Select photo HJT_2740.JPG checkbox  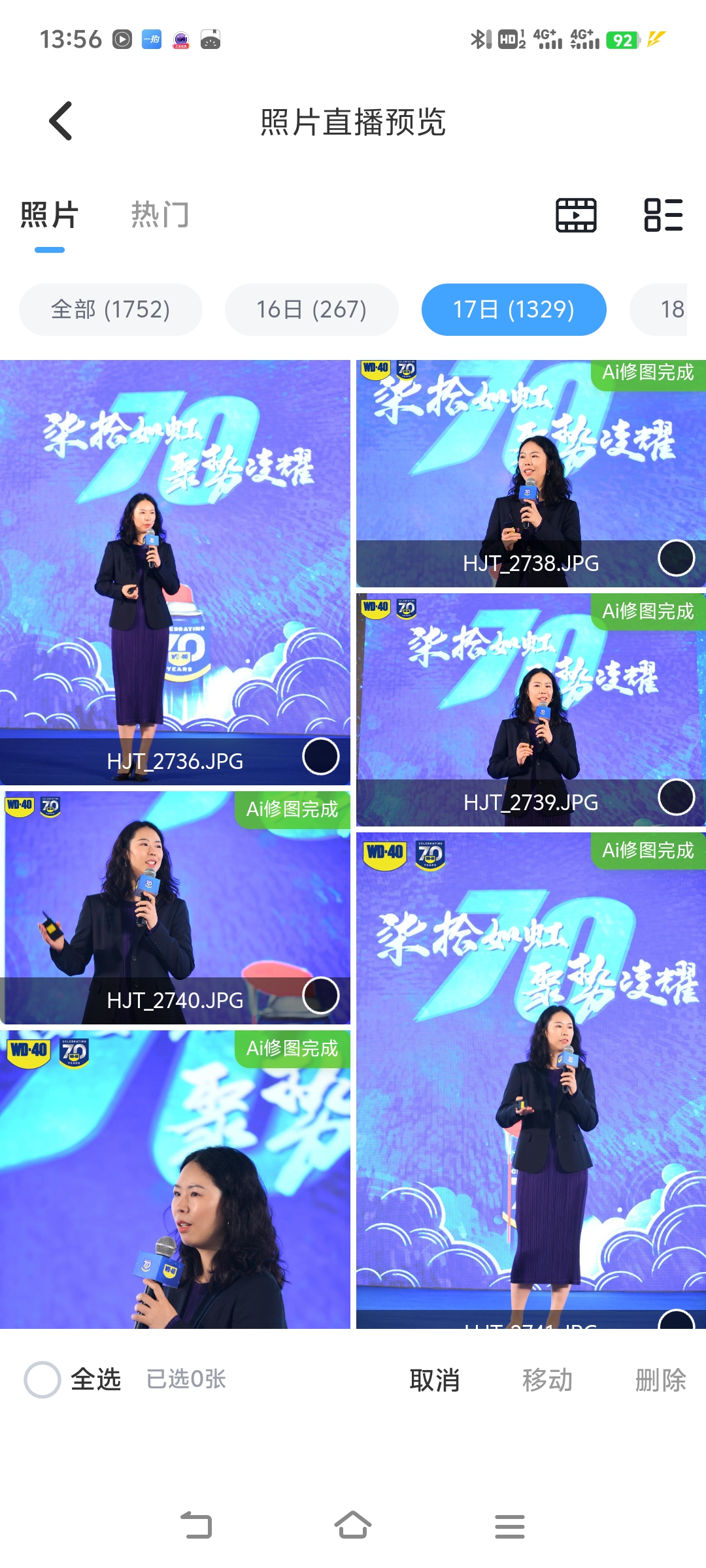[x=321, y=996]
